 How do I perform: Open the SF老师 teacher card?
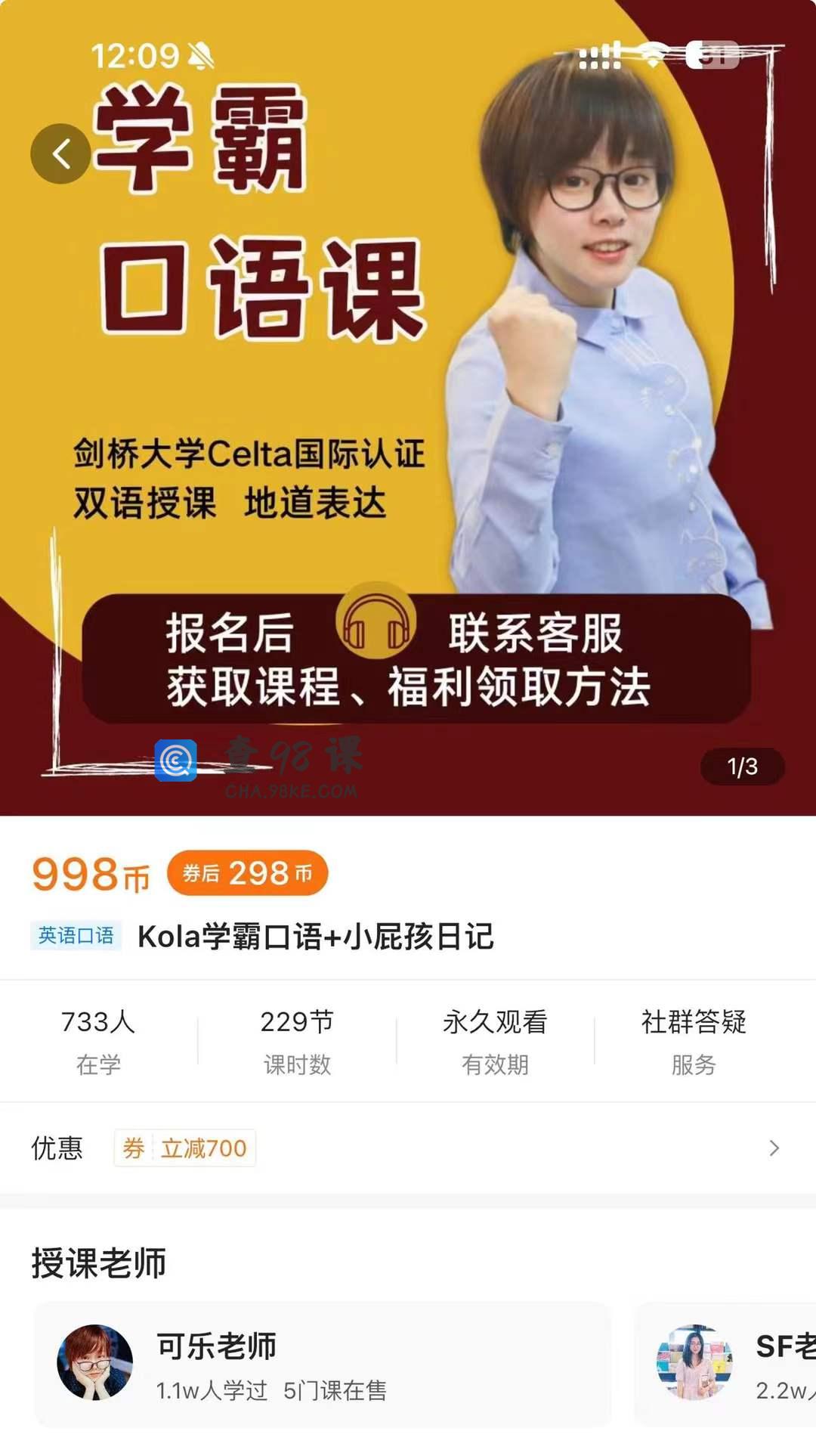[725, 1365]
